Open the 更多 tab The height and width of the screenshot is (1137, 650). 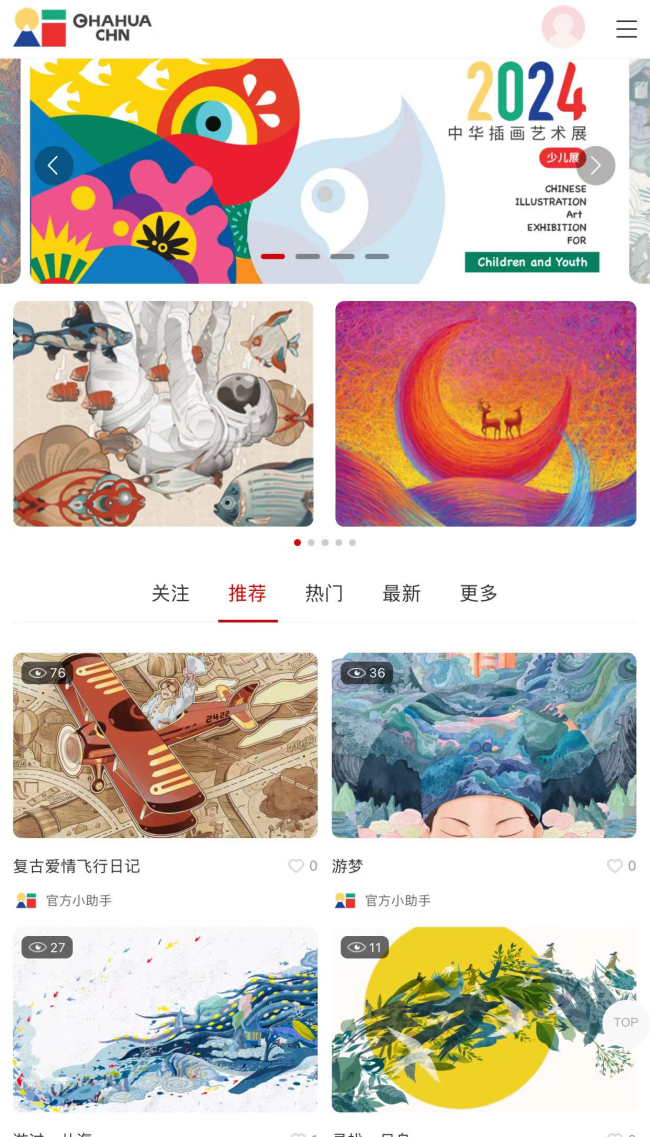click(478, 593)
